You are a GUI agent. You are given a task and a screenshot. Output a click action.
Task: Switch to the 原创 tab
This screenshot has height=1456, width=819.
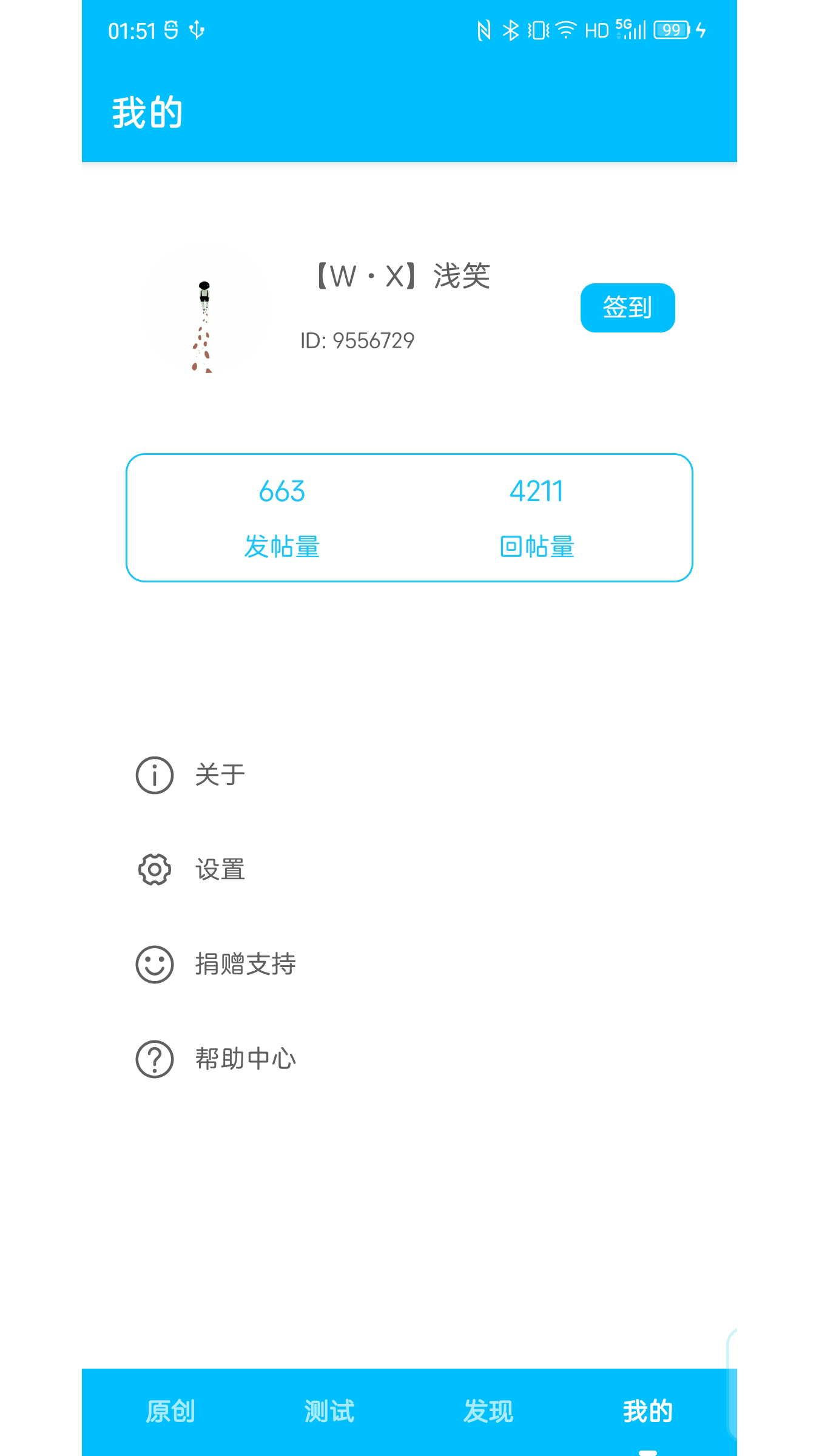170,1411
